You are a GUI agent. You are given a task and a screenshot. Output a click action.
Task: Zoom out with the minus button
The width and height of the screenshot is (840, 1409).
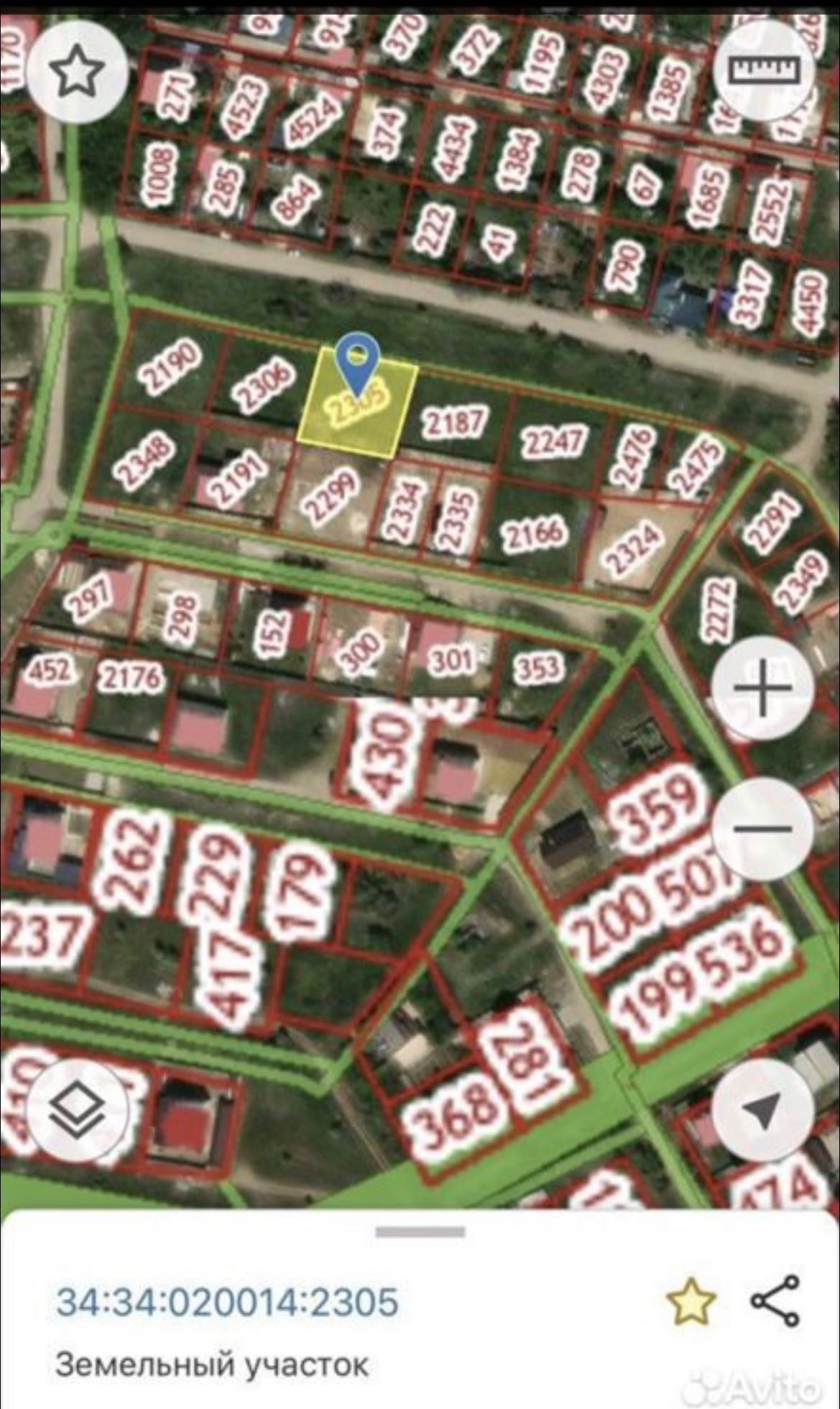click(762, 829)
